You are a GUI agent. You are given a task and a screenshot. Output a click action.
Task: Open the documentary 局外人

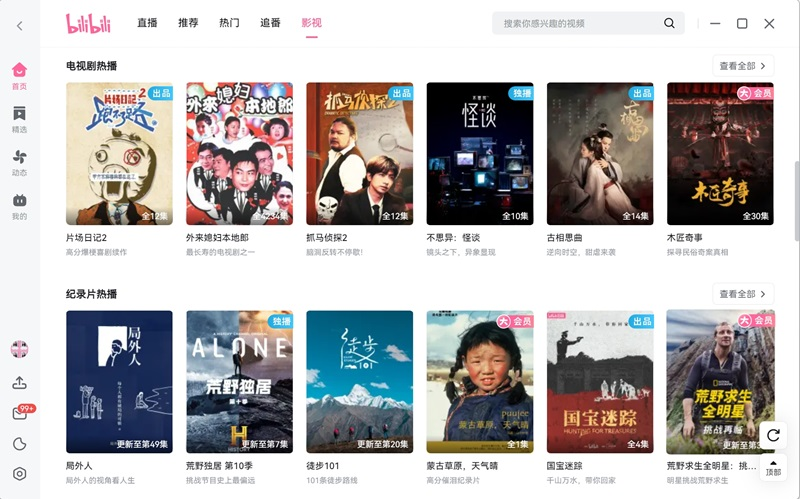coord(119,381)
